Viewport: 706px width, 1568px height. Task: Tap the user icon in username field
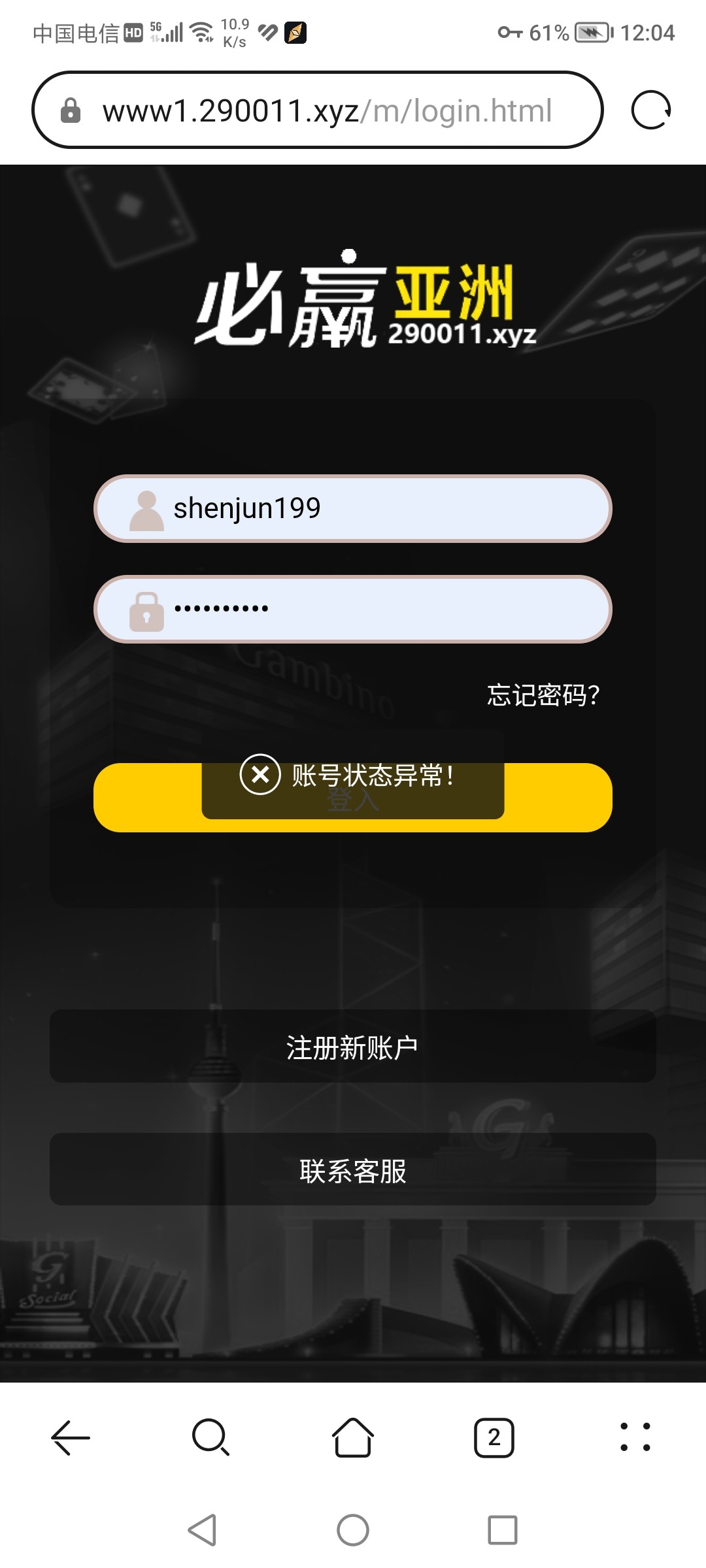click(x=146, y=510)
